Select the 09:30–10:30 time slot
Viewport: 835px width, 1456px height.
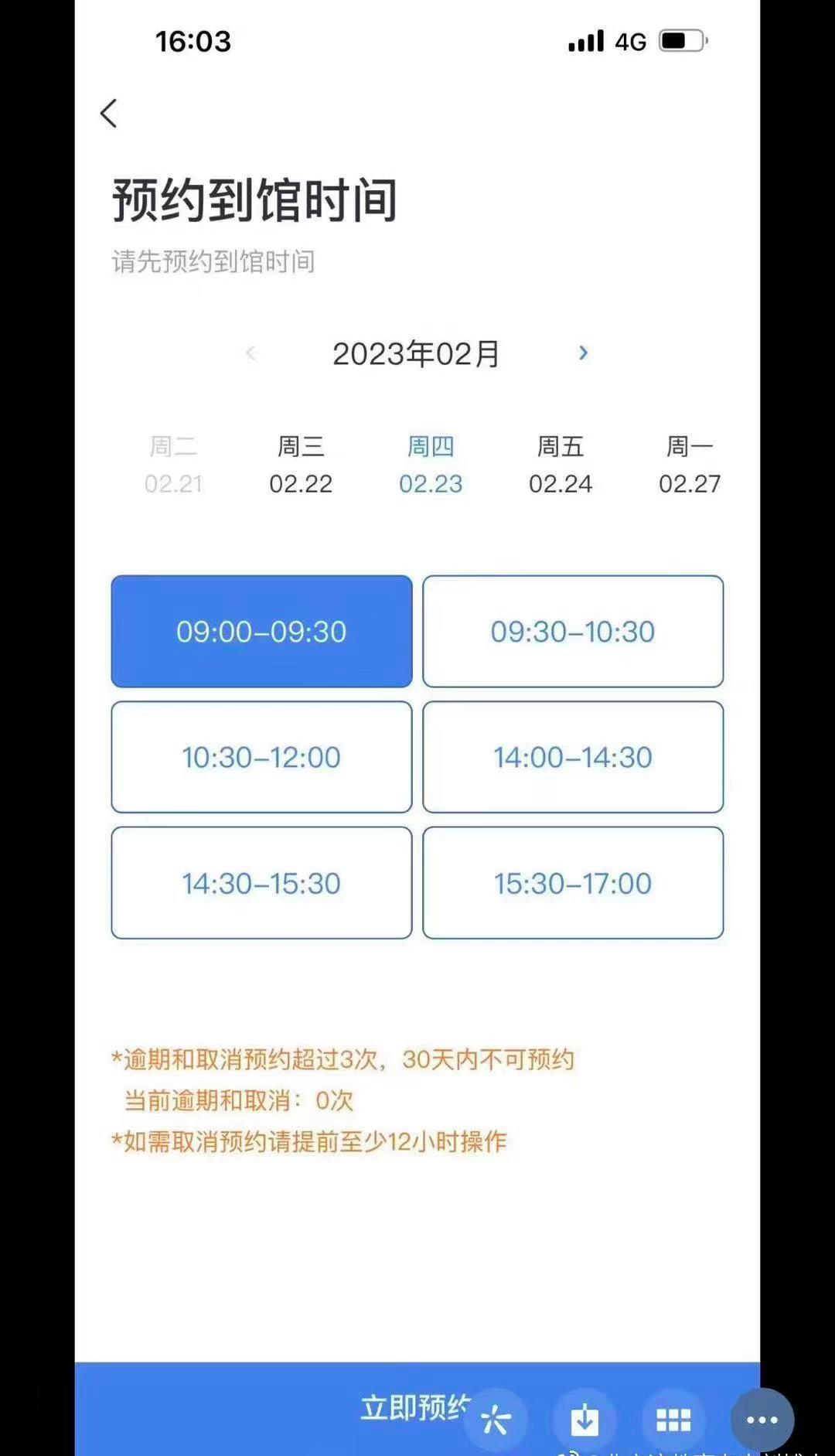573,631
